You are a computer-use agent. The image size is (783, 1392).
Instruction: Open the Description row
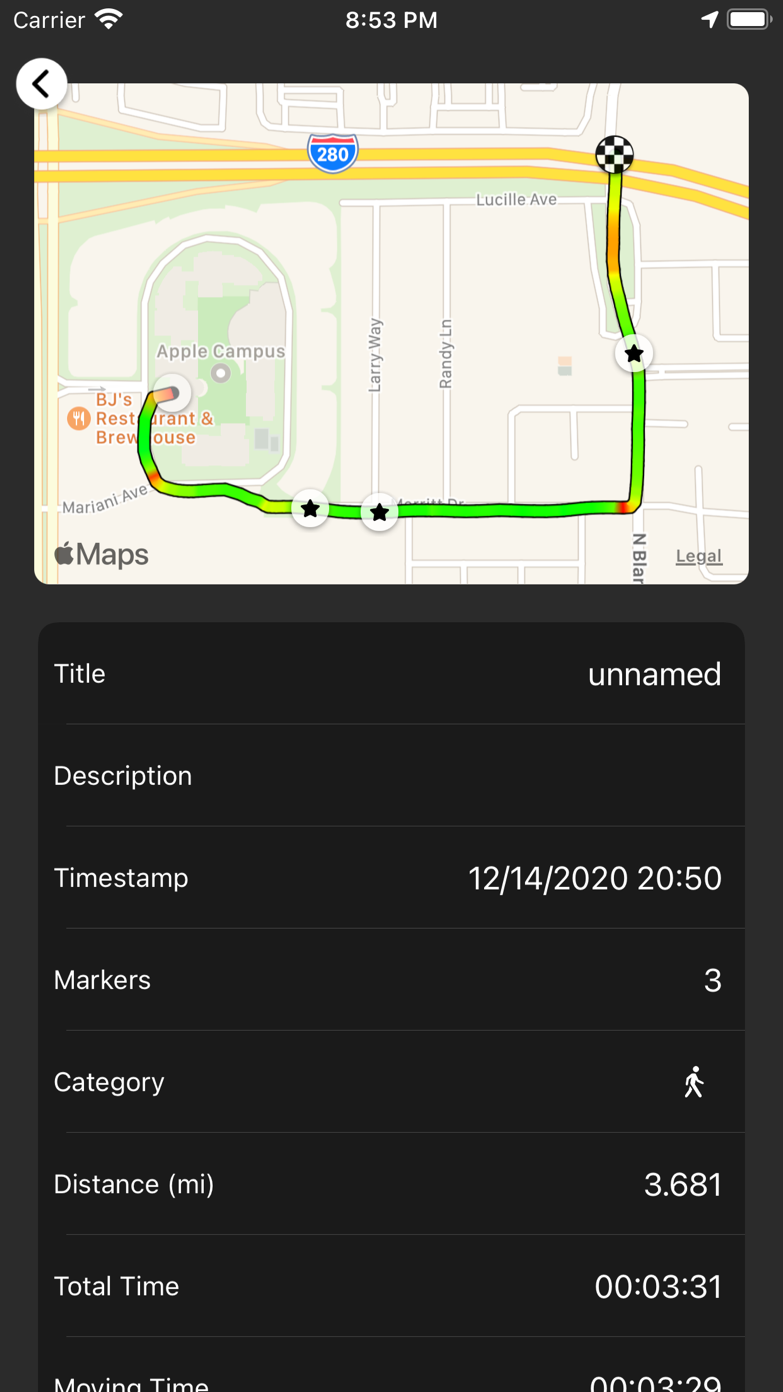pyautogui.click(x=391, y=776)
